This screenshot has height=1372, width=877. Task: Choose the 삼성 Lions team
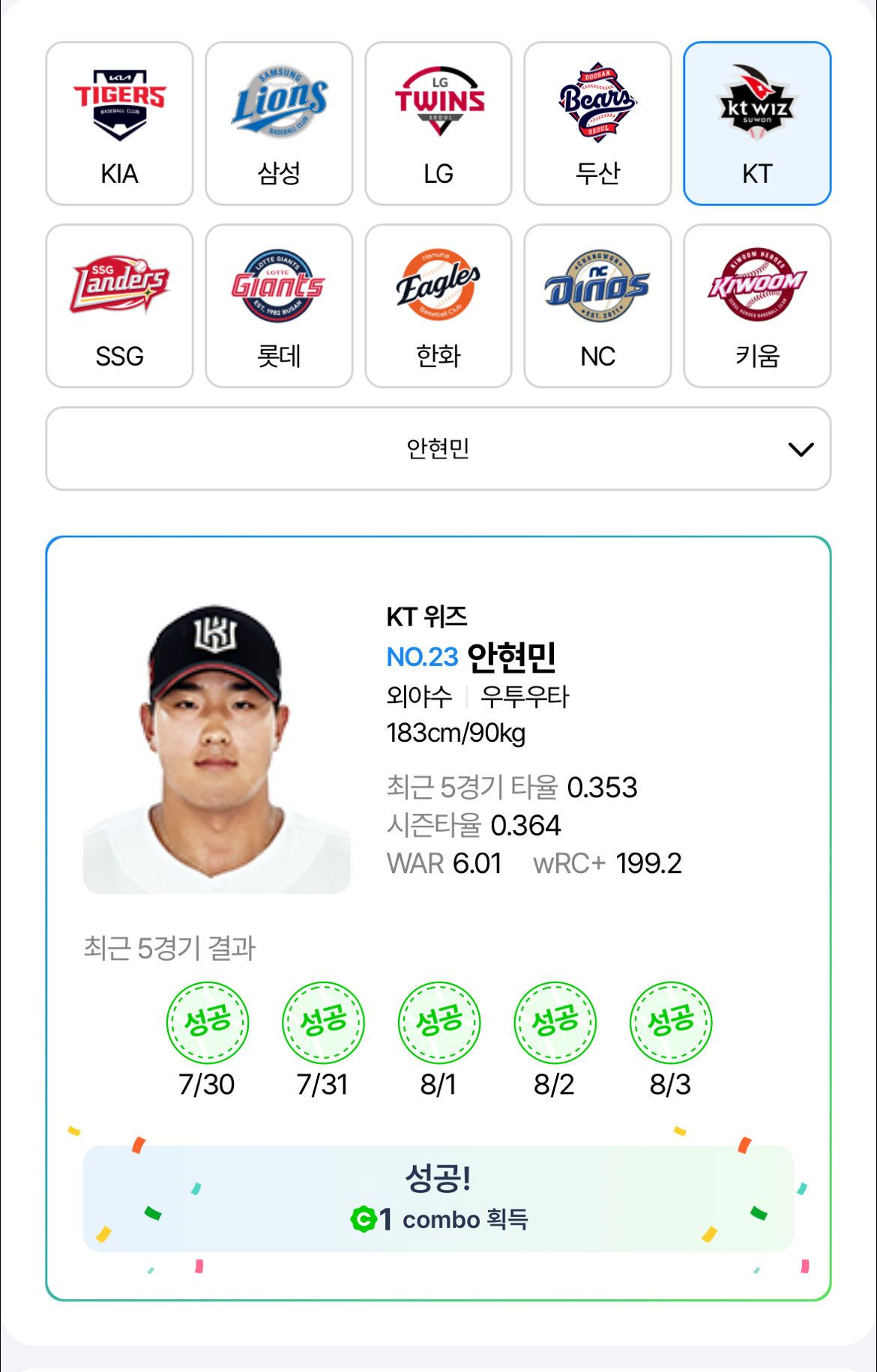point(279,124)
